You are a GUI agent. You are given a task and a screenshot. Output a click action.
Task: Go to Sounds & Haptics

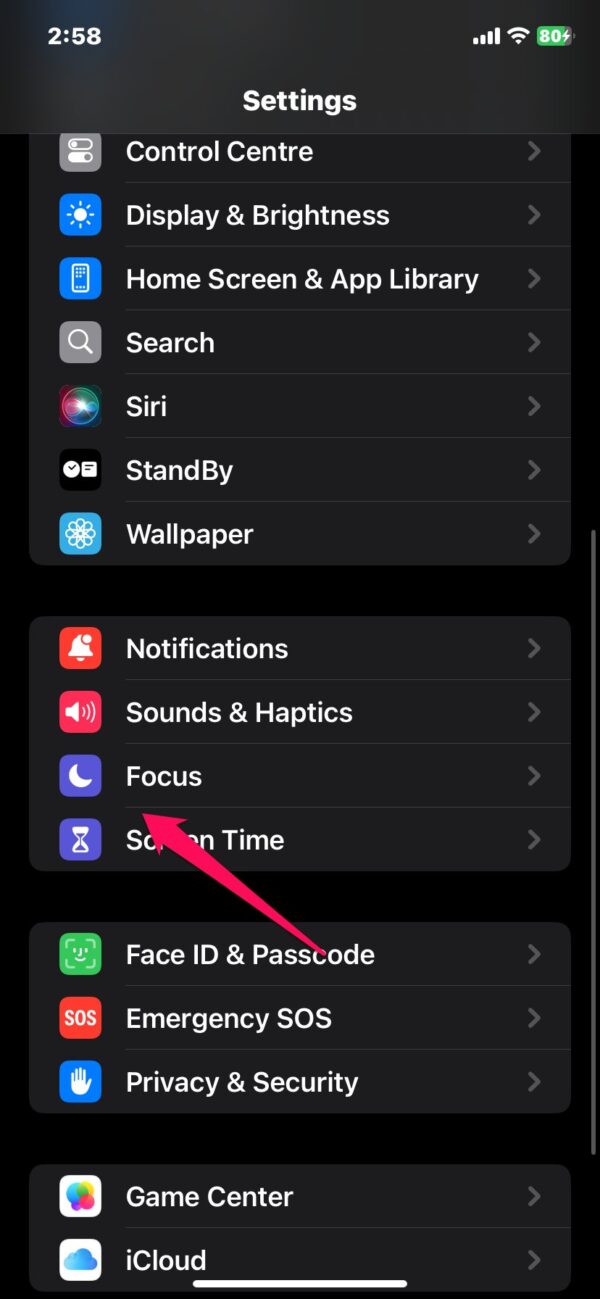(x=300, y=712)
